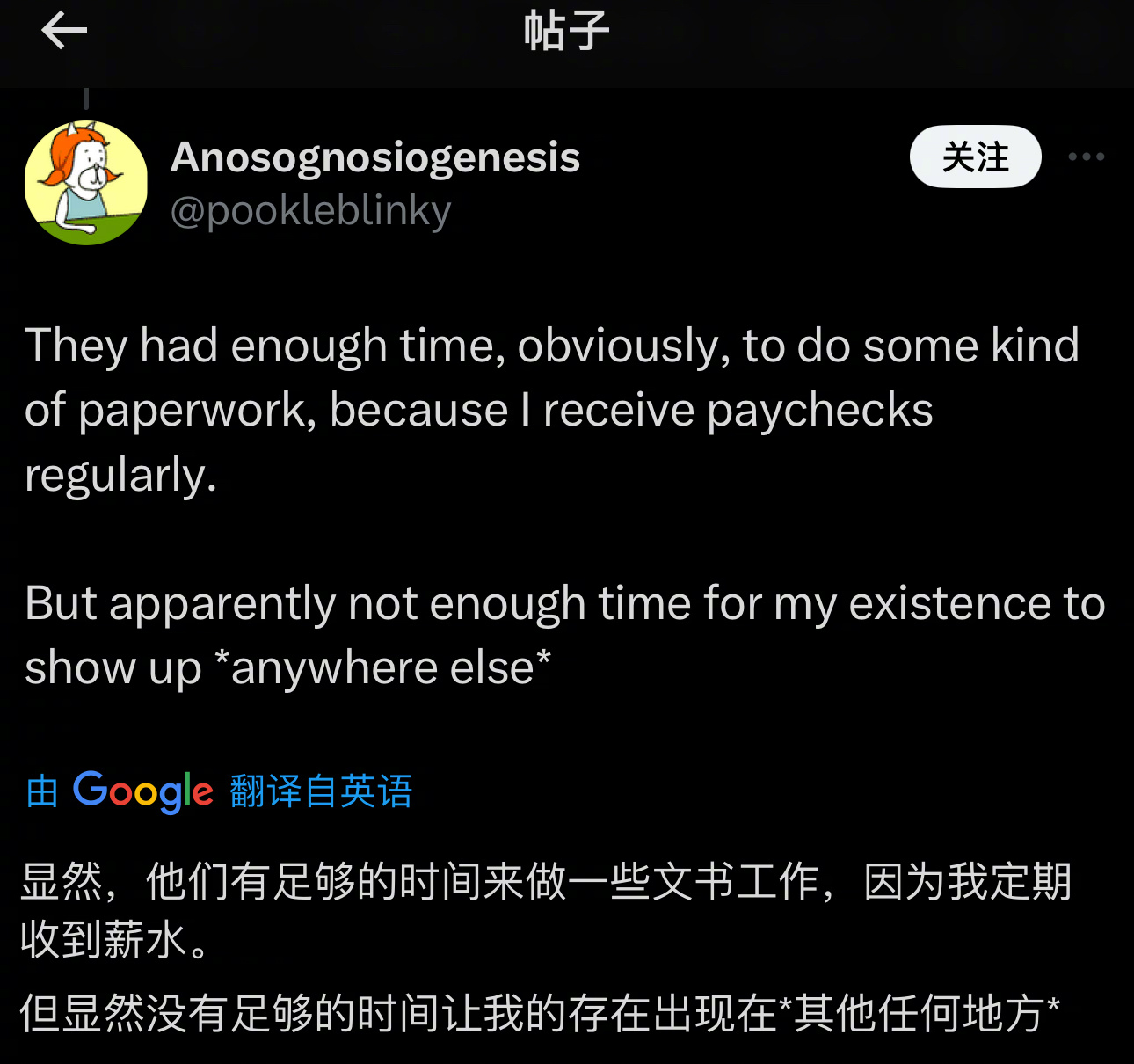This screenshot has width=1134, height=1064.
Task: Follow Anosognosiogenesis with the 关注 button
Action: tap(975, 157)
